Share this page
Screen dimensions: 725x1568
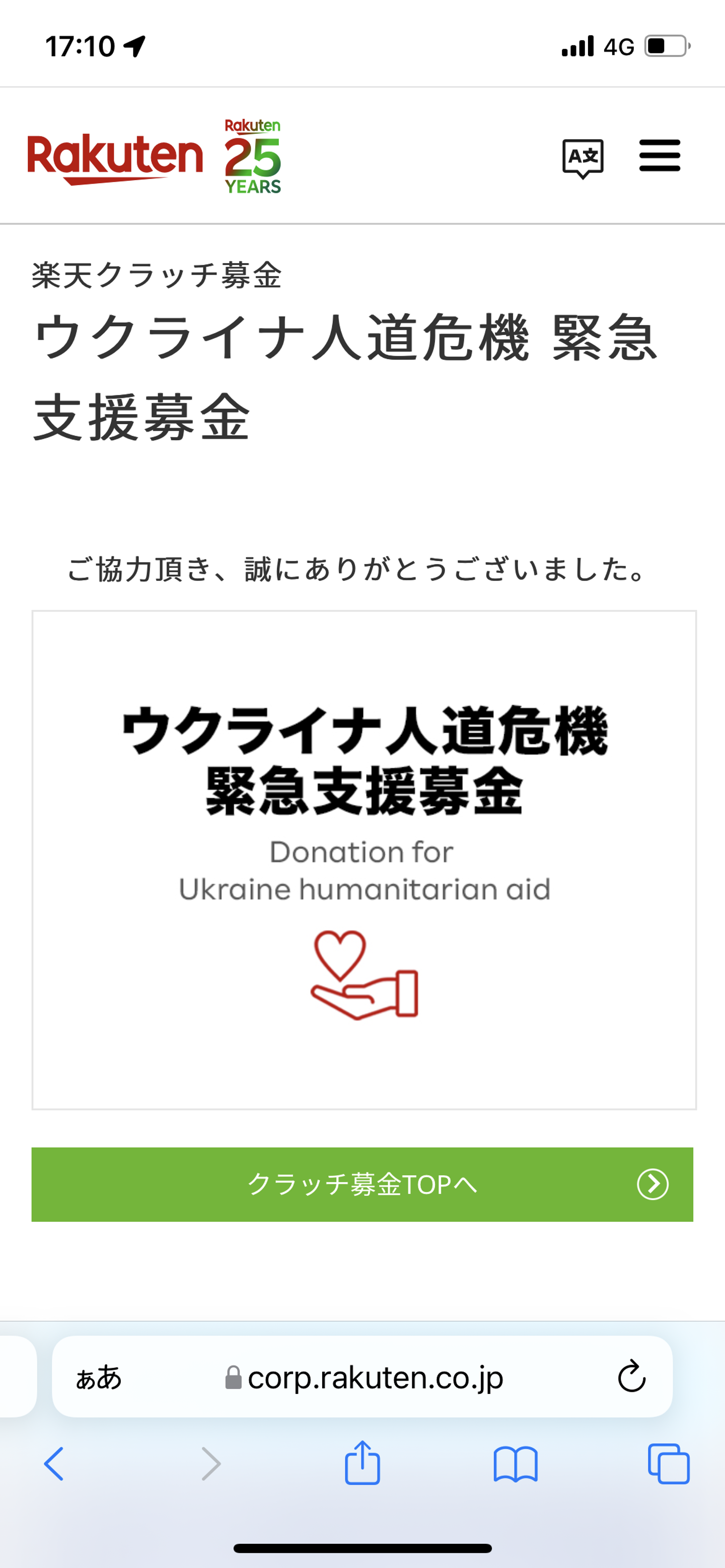pyautogui.click(x=362, y=1463)
